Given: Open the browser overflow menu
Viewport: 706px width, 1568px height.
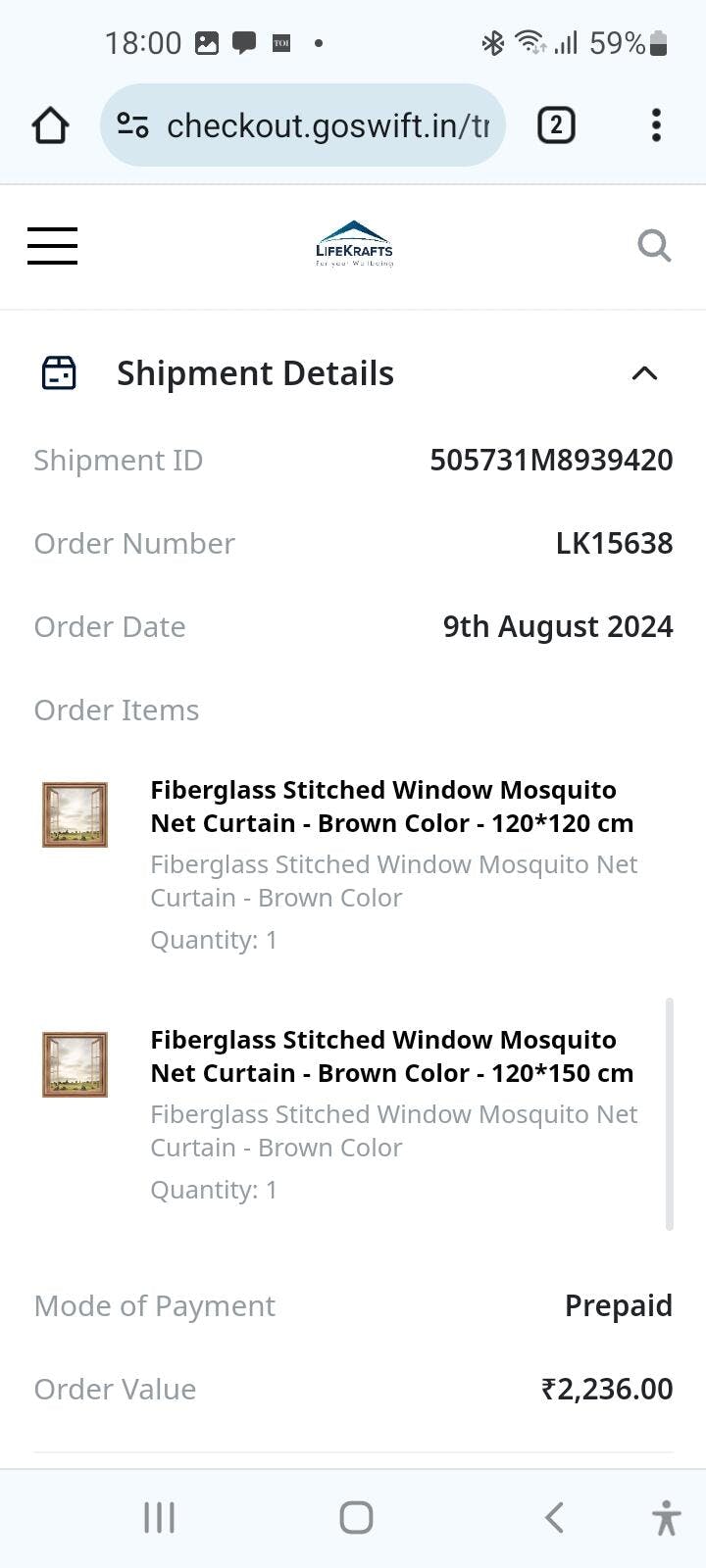Looking at the screenshot, I should (x=656, y=125).
